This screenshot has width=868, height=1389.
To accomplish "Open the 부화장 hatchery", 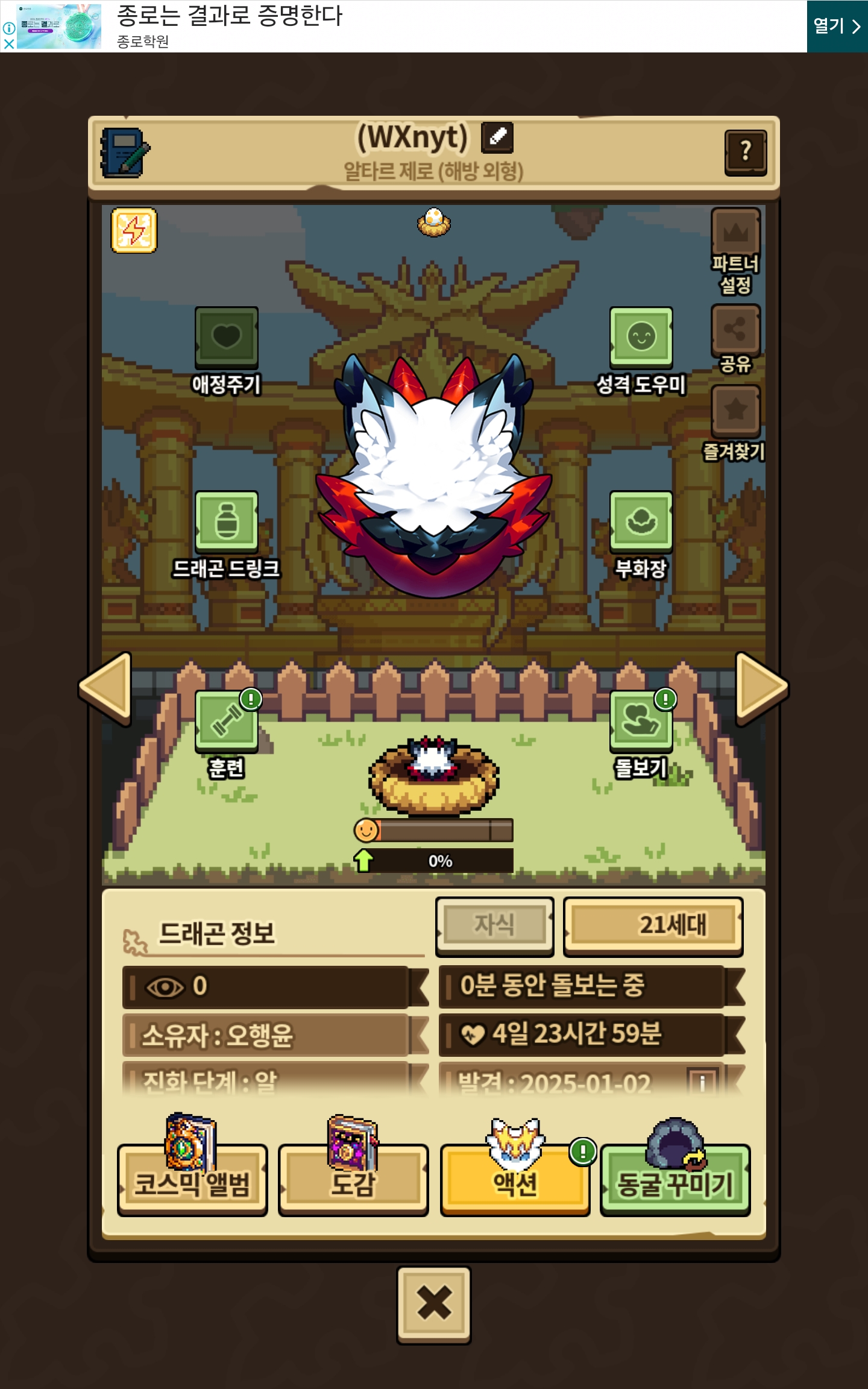I will click(x=641, y=521).
